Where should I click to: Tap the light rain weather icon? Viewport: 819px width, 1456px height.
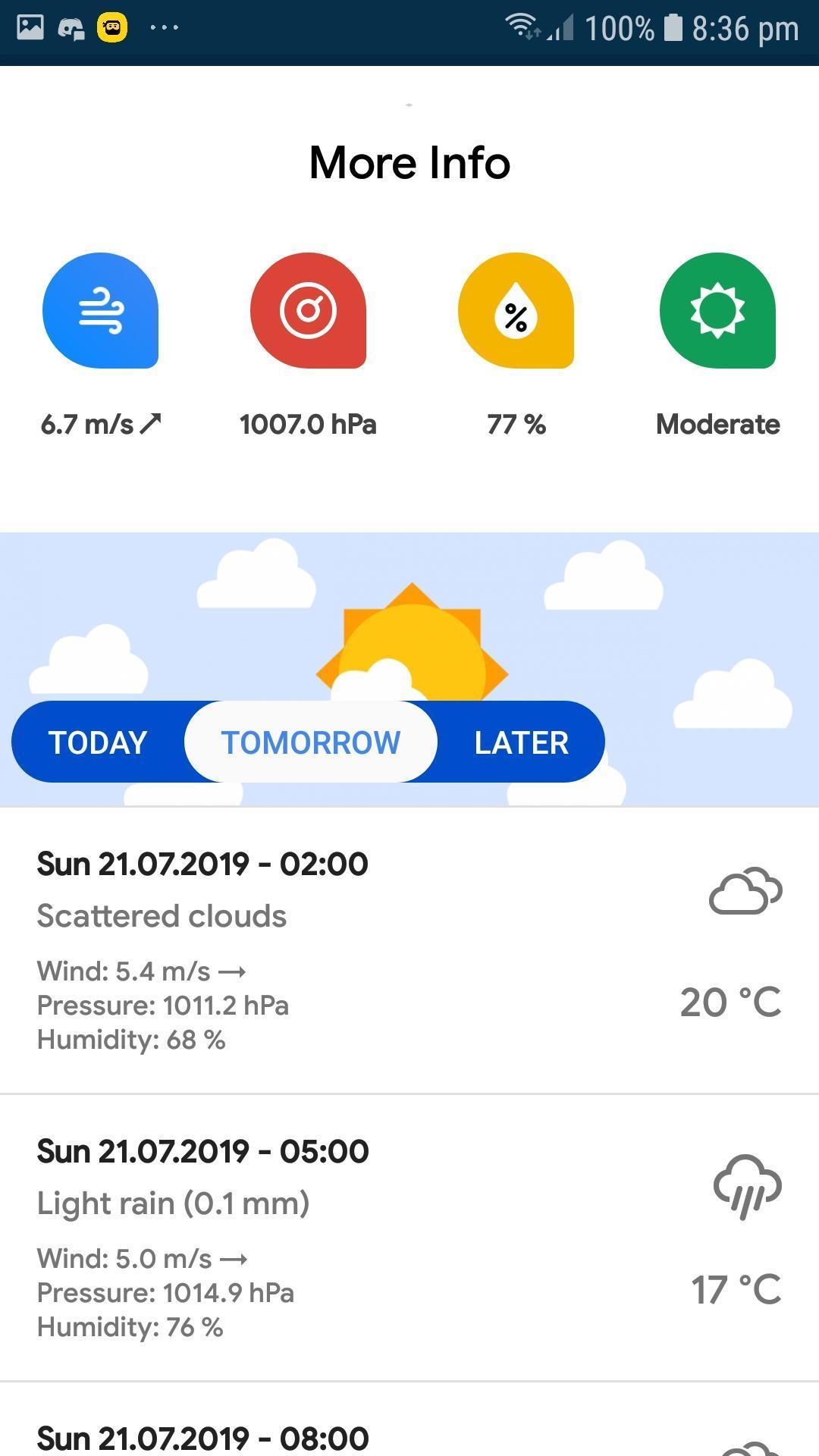pyautogui.click(x=745, y=1191)
